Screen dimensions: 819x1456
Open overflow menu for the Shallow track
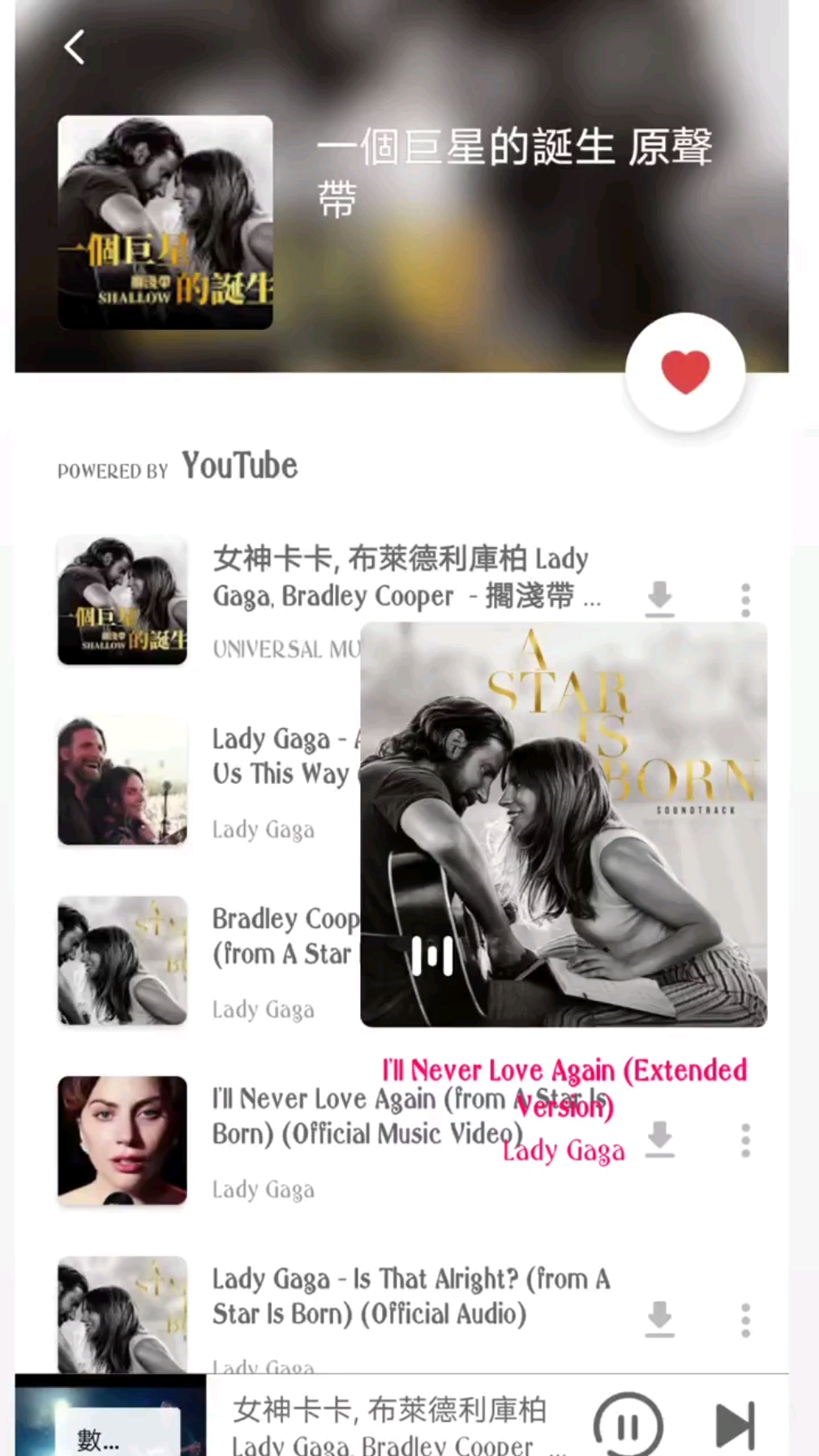pos(745,600)
